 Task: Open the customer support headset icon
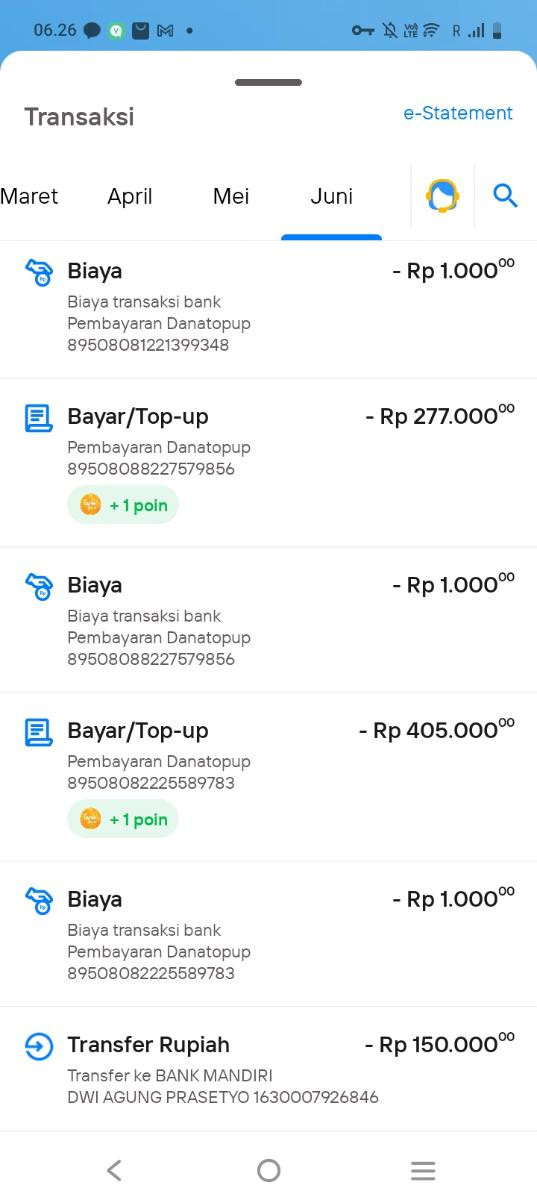[442, 195]
